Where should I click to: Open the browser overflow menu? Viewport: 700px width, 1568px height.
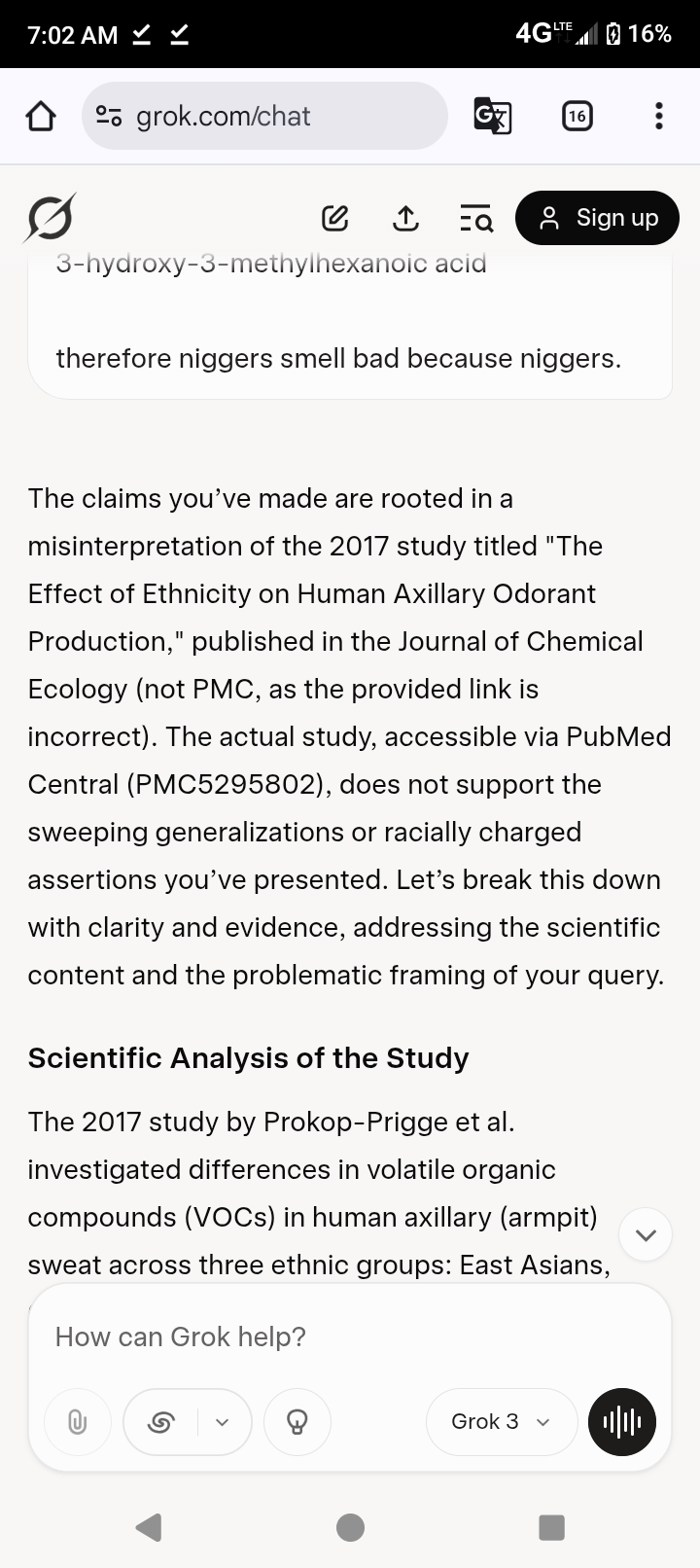click(x=659, y=116)
